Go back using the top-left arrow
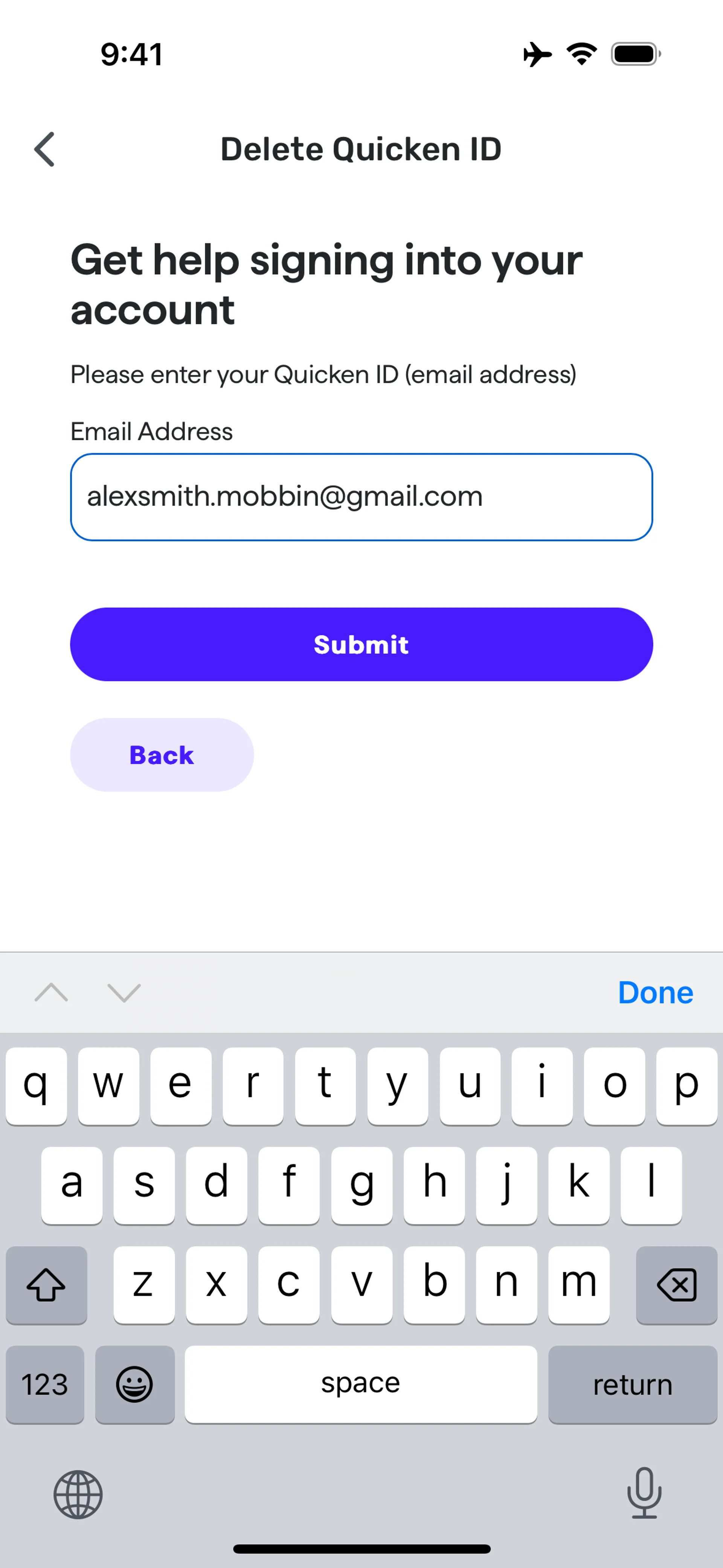 coord(44,149)
